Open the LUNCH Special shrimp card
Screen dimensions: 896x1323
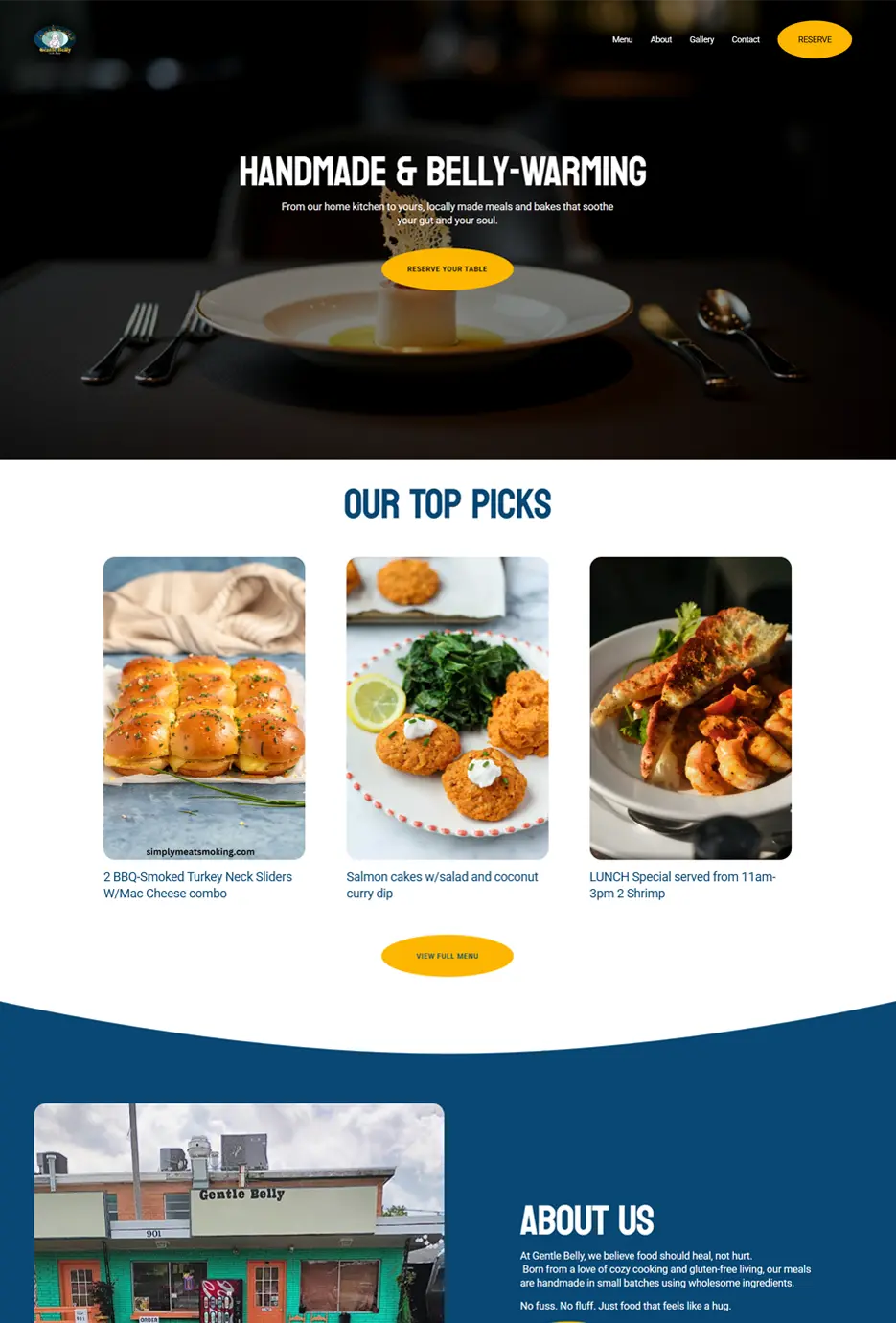(690, 708)
